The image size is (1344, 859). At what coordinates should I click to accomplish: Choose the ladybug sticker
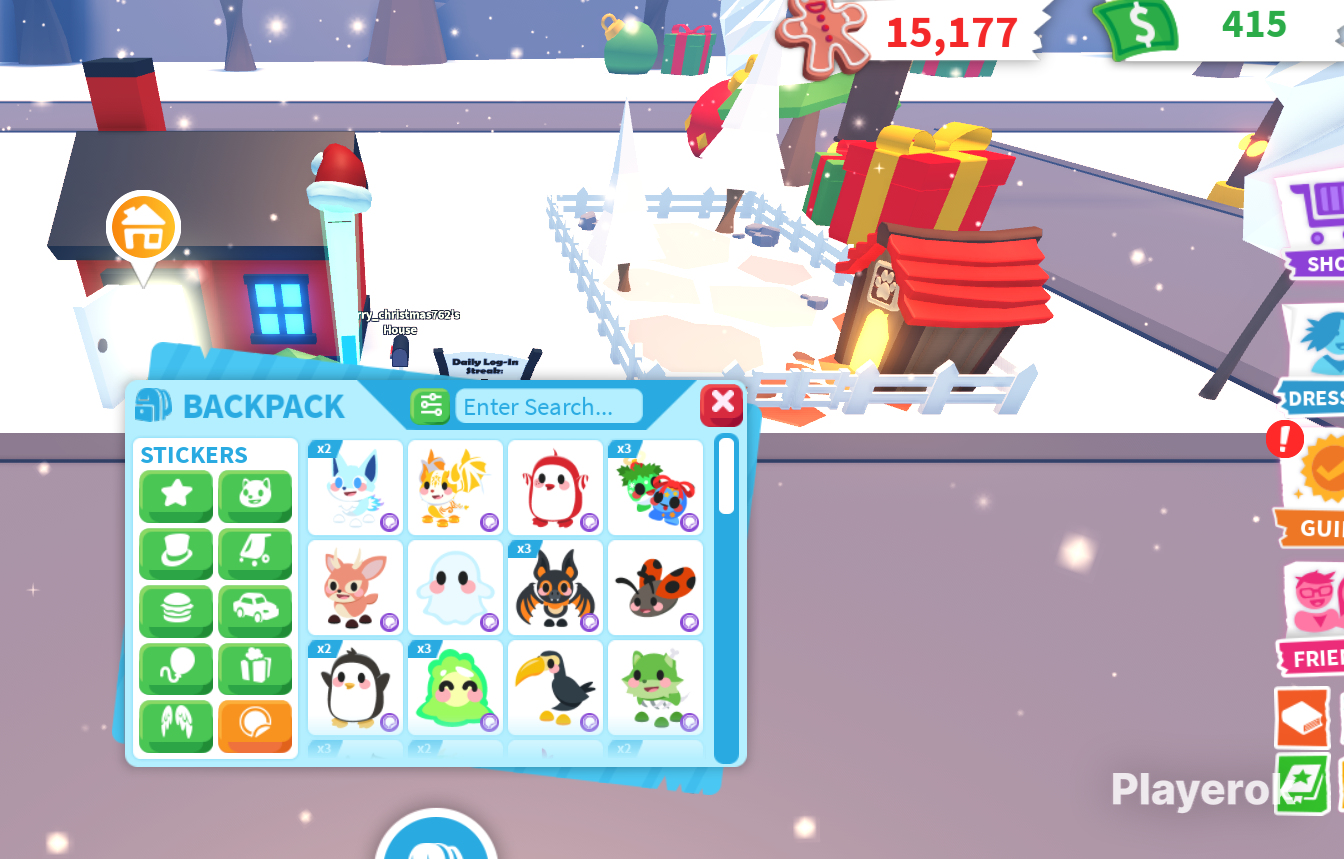[x=655, y=588]
